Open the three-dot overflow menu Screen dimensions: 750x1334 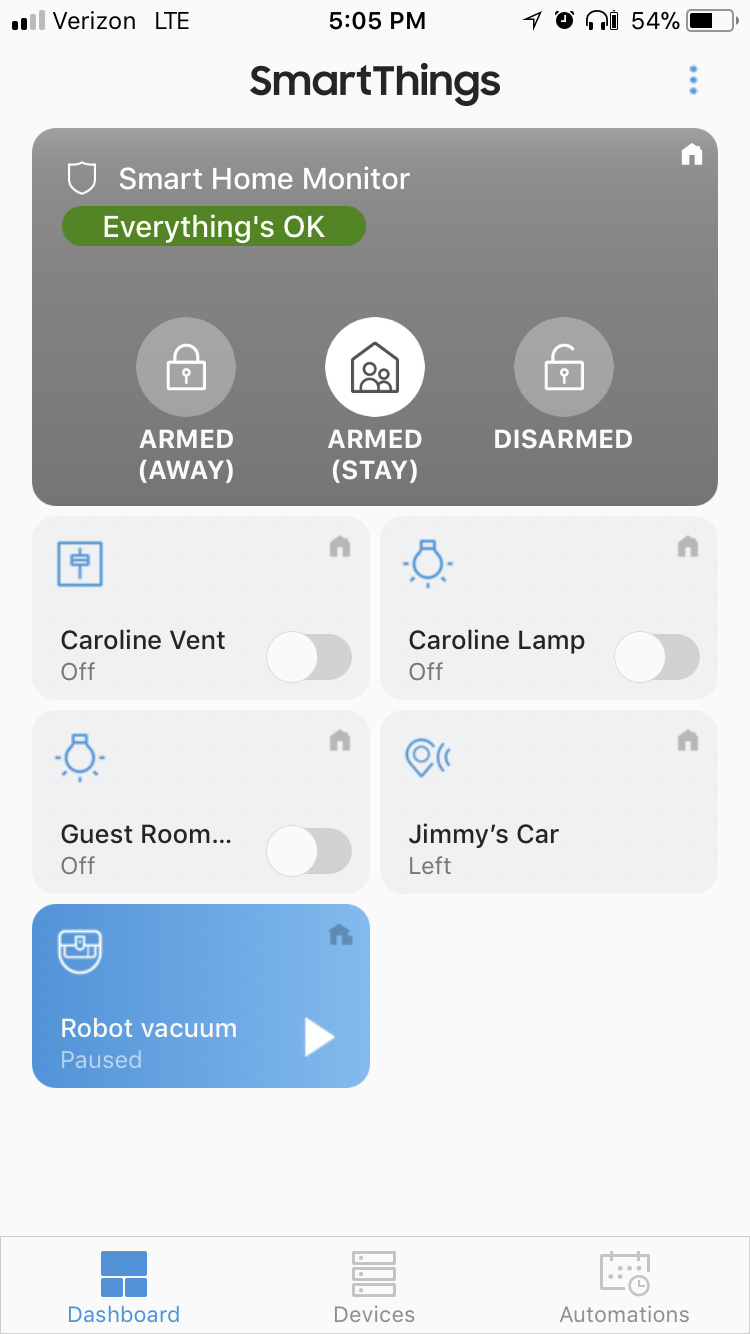coord(693,80)
